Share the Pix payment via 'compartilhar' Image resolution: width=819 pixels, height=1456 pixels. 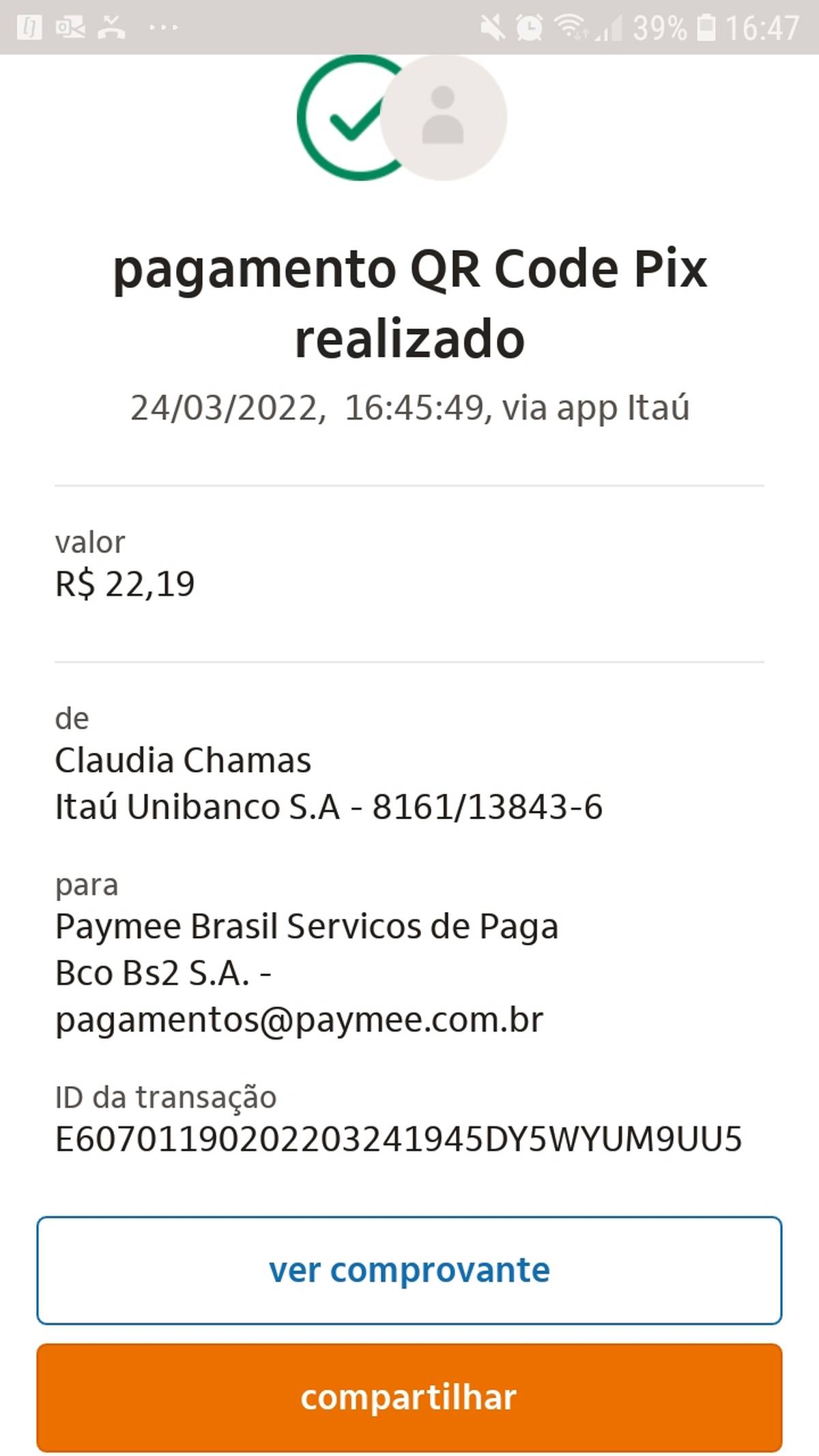coord(409,1397)
